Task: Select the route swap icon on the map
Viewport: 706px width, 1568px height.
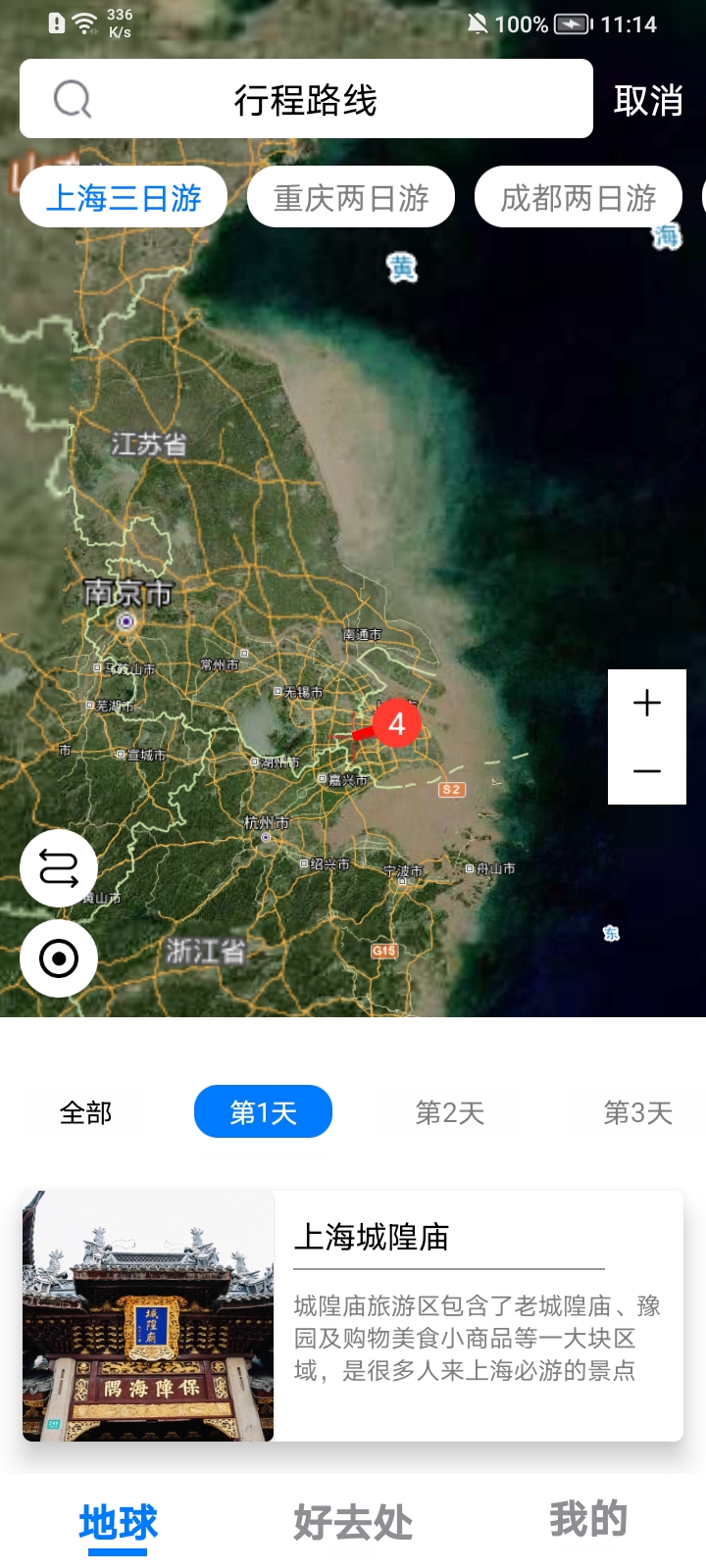Action: [58, 869]
